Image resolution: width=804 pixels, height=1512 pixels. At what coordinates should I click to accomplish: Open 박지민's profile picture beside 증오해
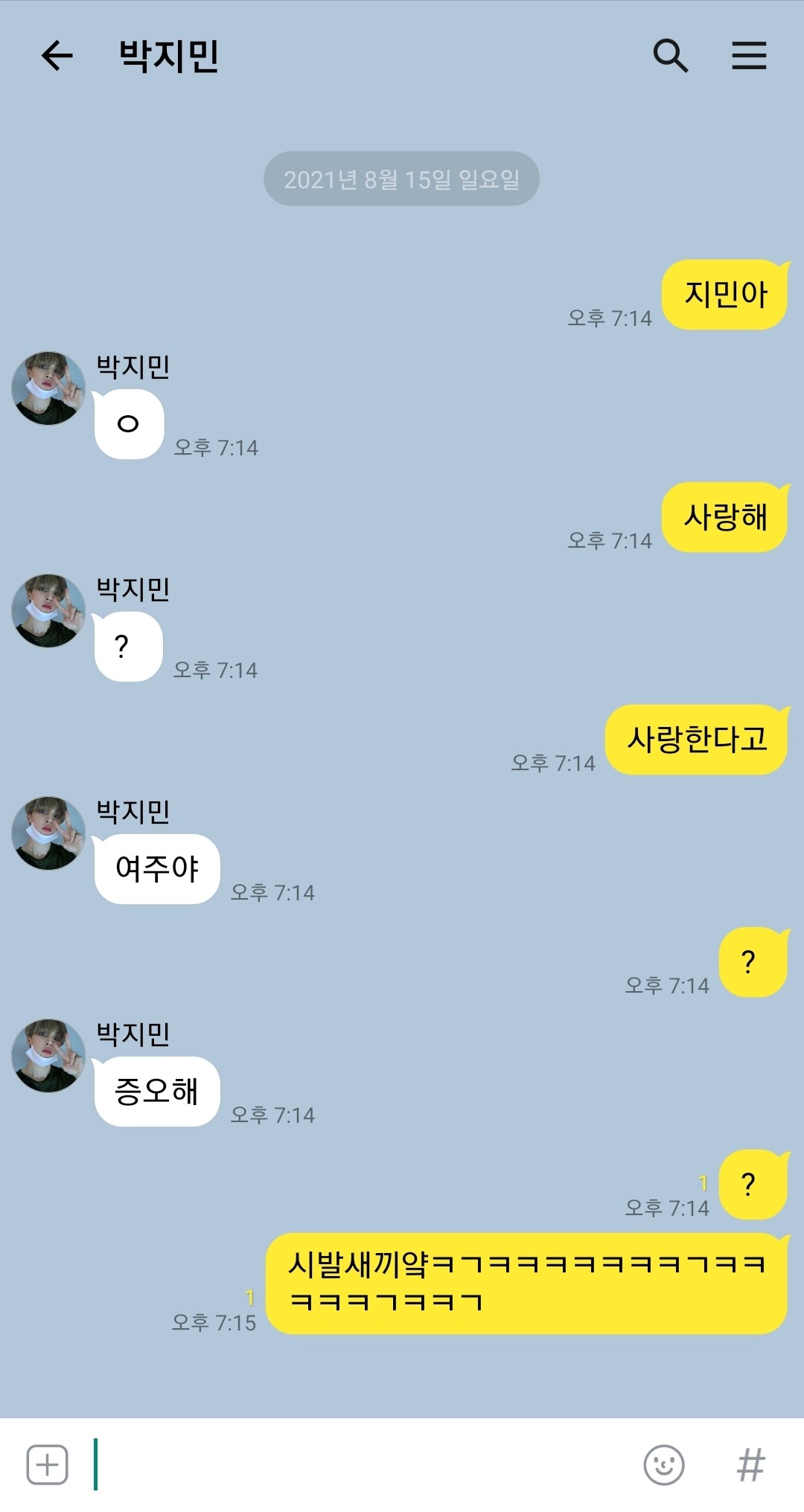pyautogui.click(x=48, y=1056)
